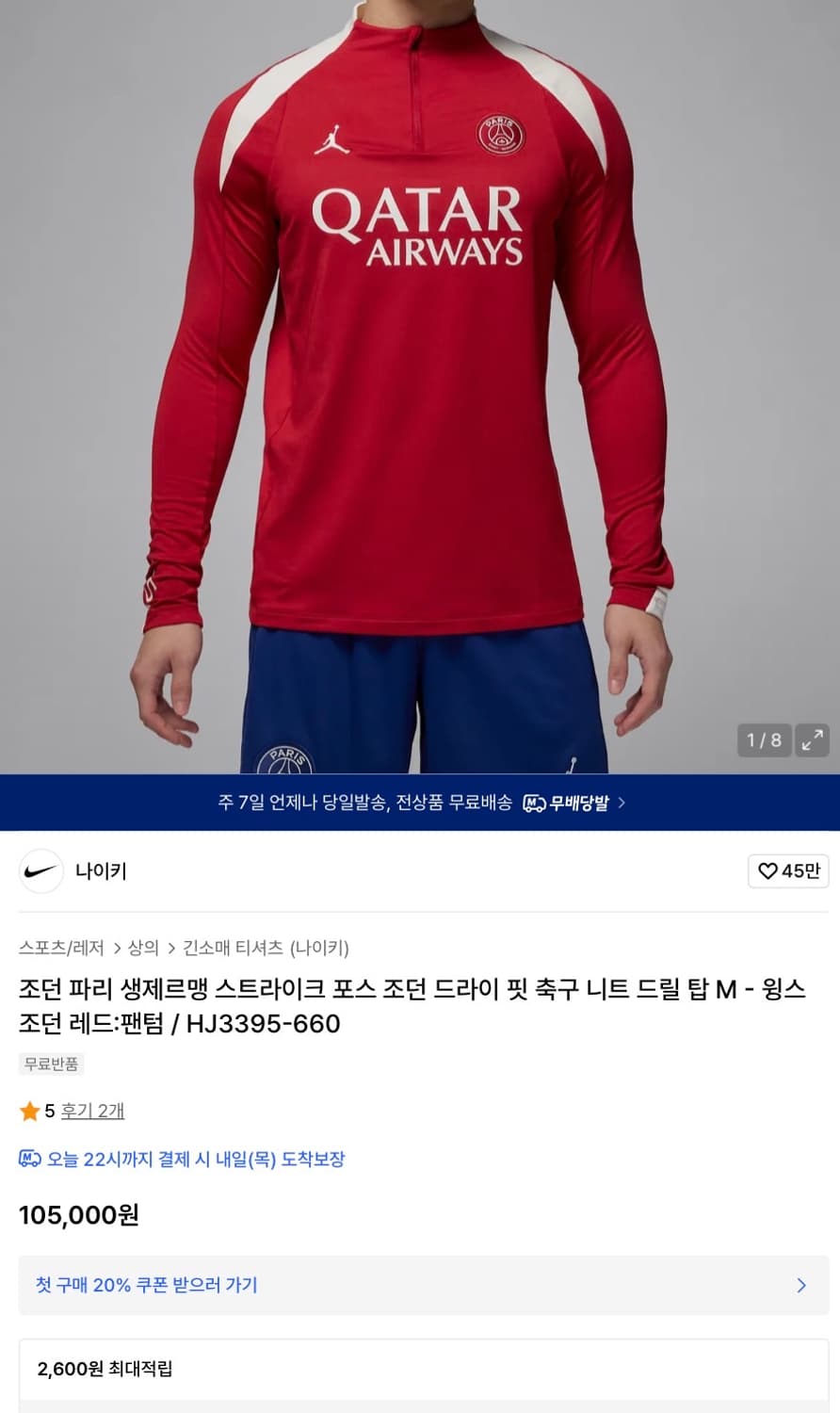Click the circular M delivery badge icon
The height and width of the screenshot is (1413, 840).
coord(533,802)
